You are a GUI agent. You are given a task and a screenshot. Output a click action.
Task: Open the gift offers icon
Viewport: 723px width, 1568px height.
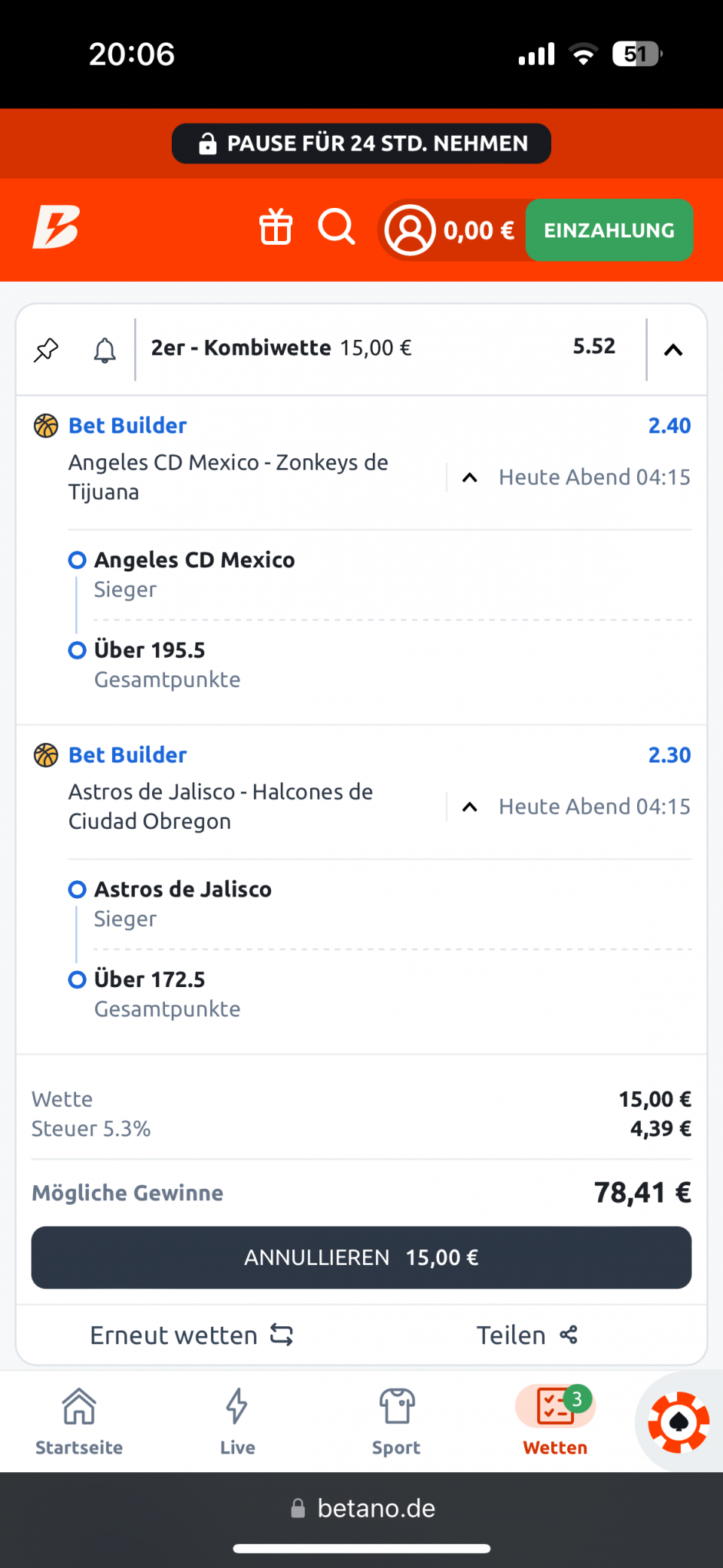[x=276, y=227]
